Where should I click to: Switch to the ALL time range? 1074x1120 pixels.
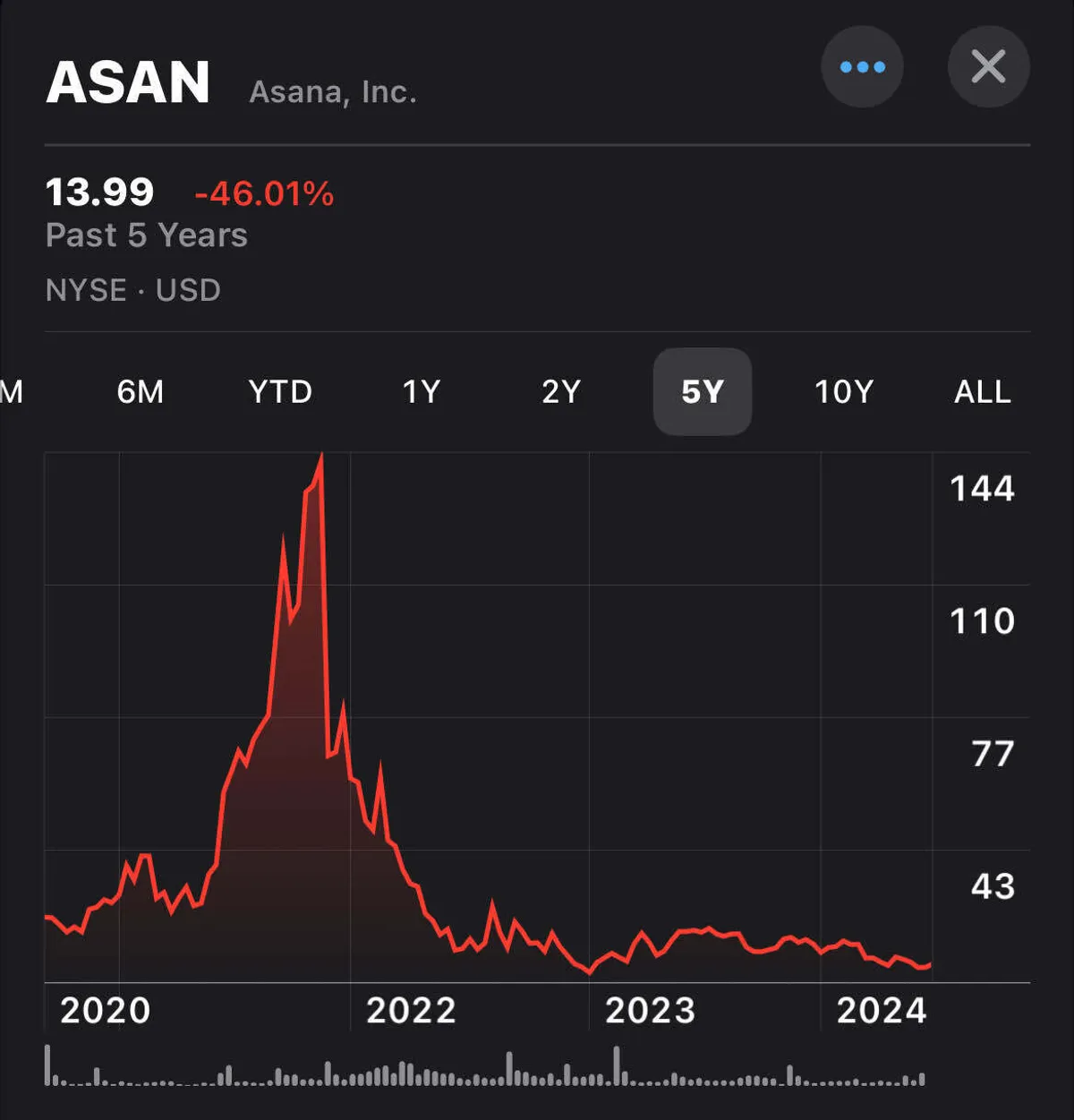tap(982, 392)
